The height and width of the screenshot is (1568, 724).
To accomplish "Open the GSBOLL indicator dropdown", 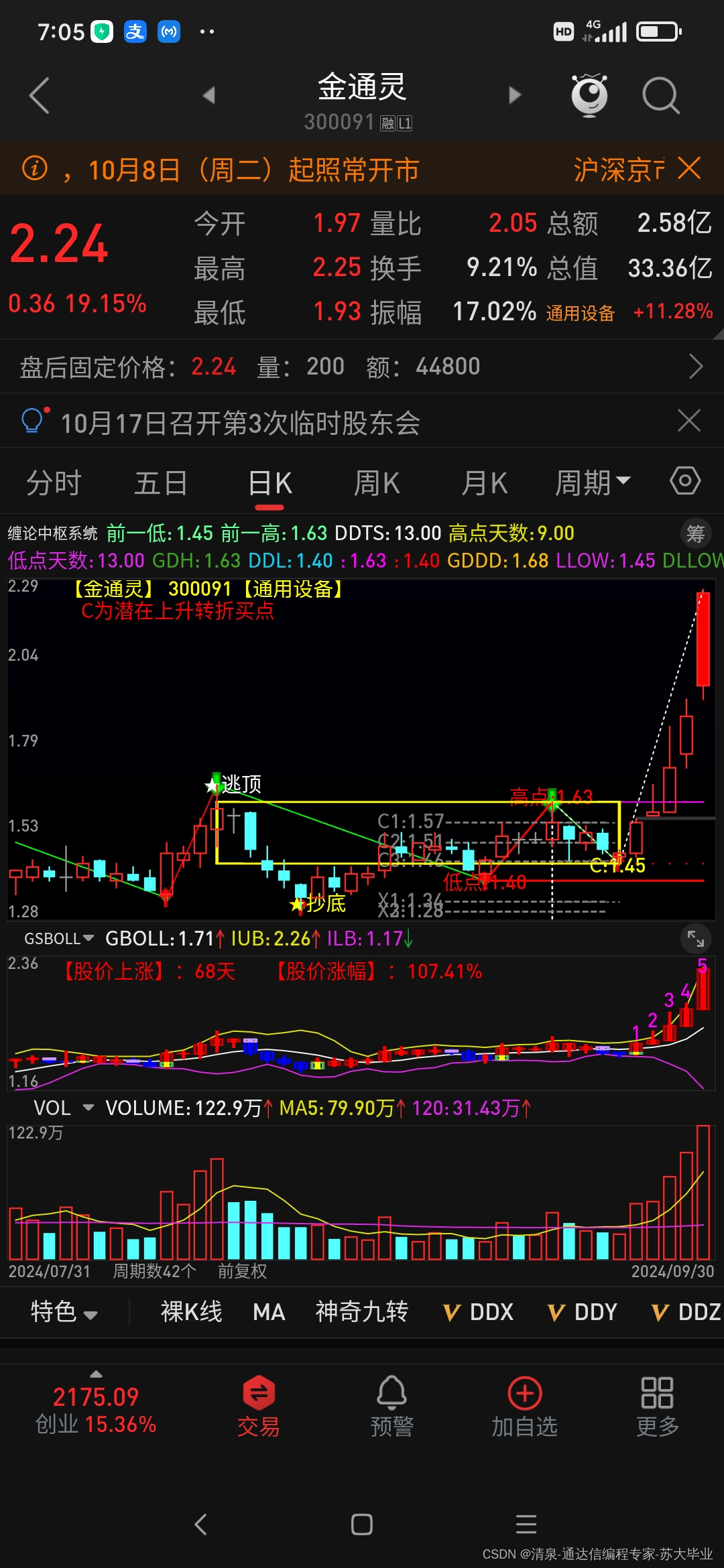I will pos(59,939).
